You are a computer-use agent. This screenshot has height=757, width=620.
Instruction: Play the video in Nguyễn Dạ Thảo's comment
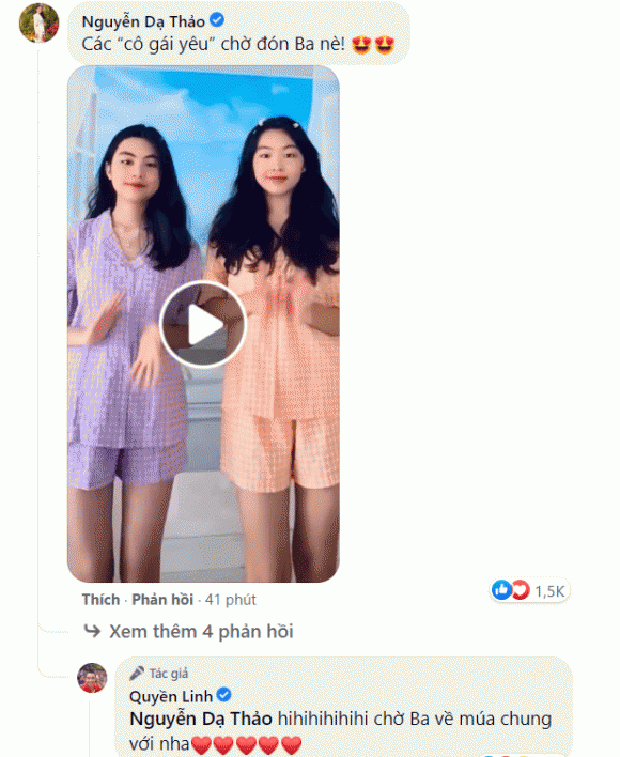point(203,324)
